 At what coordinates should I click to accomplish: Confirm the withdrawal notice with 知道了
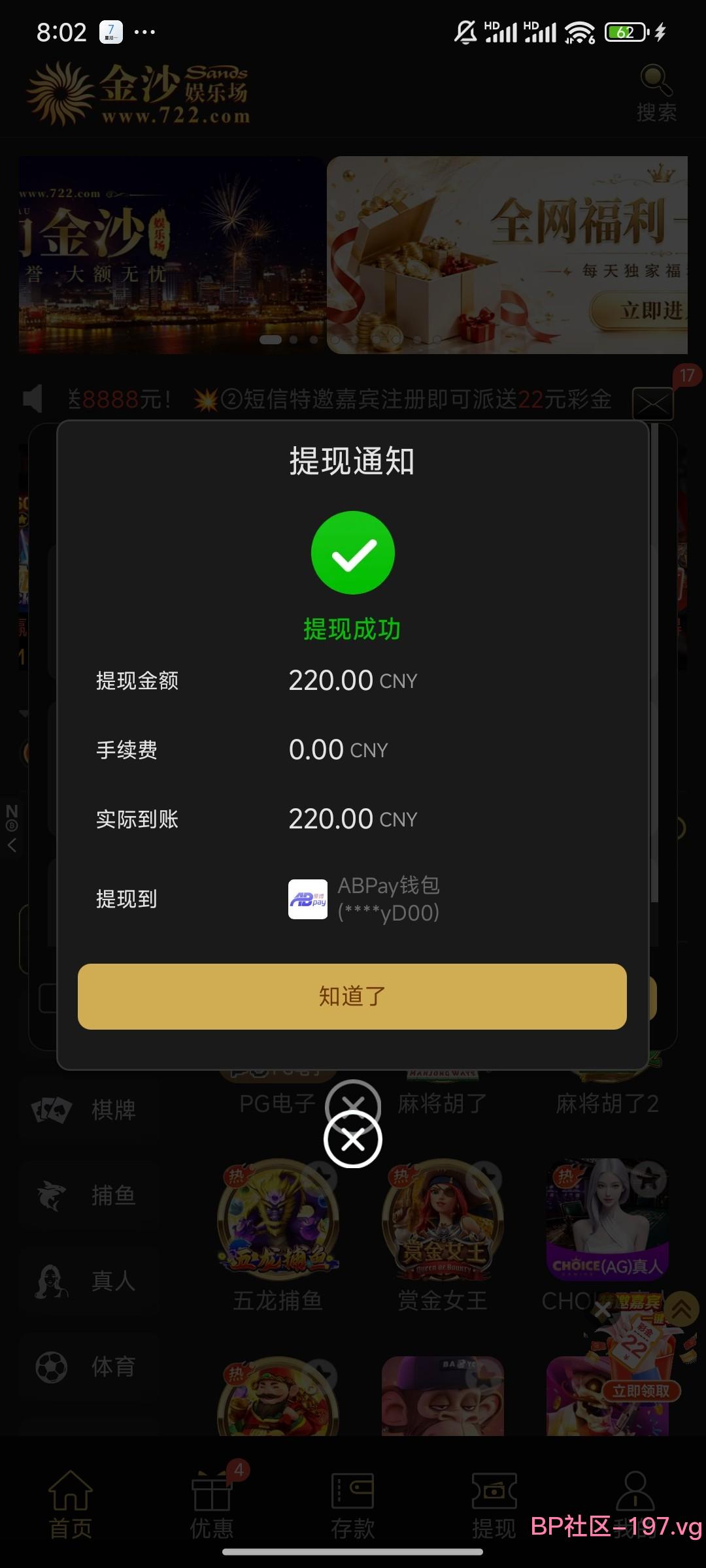coord(352,996)
